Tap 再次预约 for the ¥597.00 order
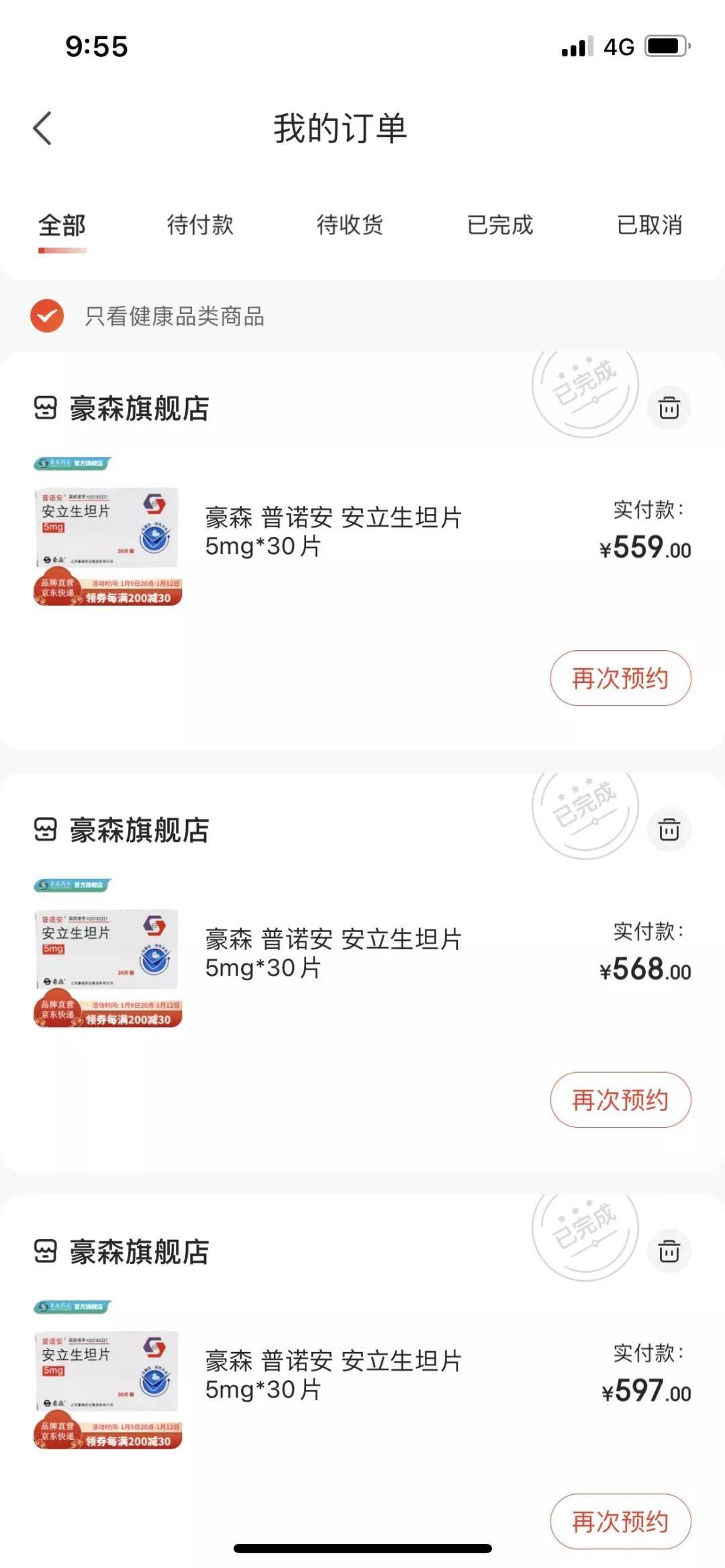This screenshot has width=725, height=1568. 620,1522
